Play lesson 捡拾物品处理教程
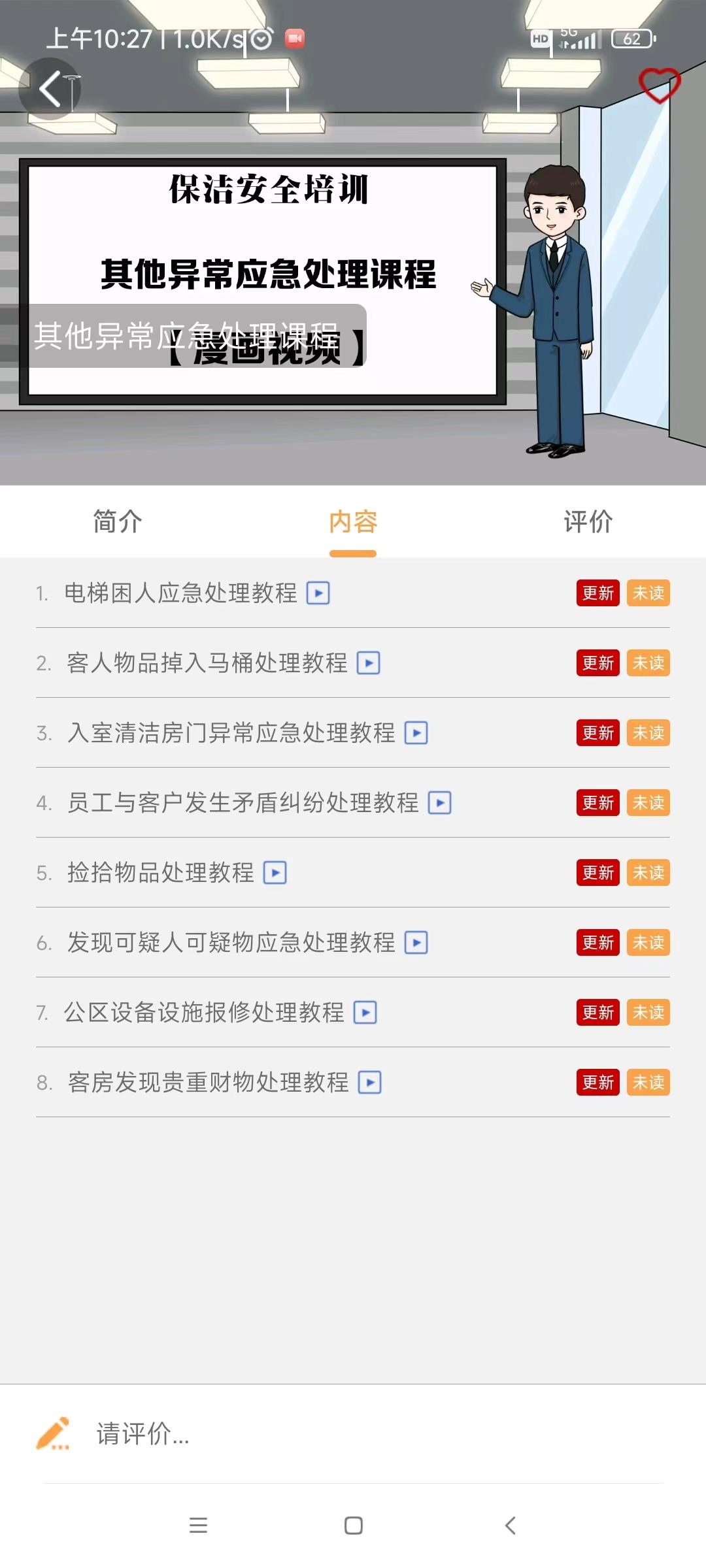 pos(161,873)
